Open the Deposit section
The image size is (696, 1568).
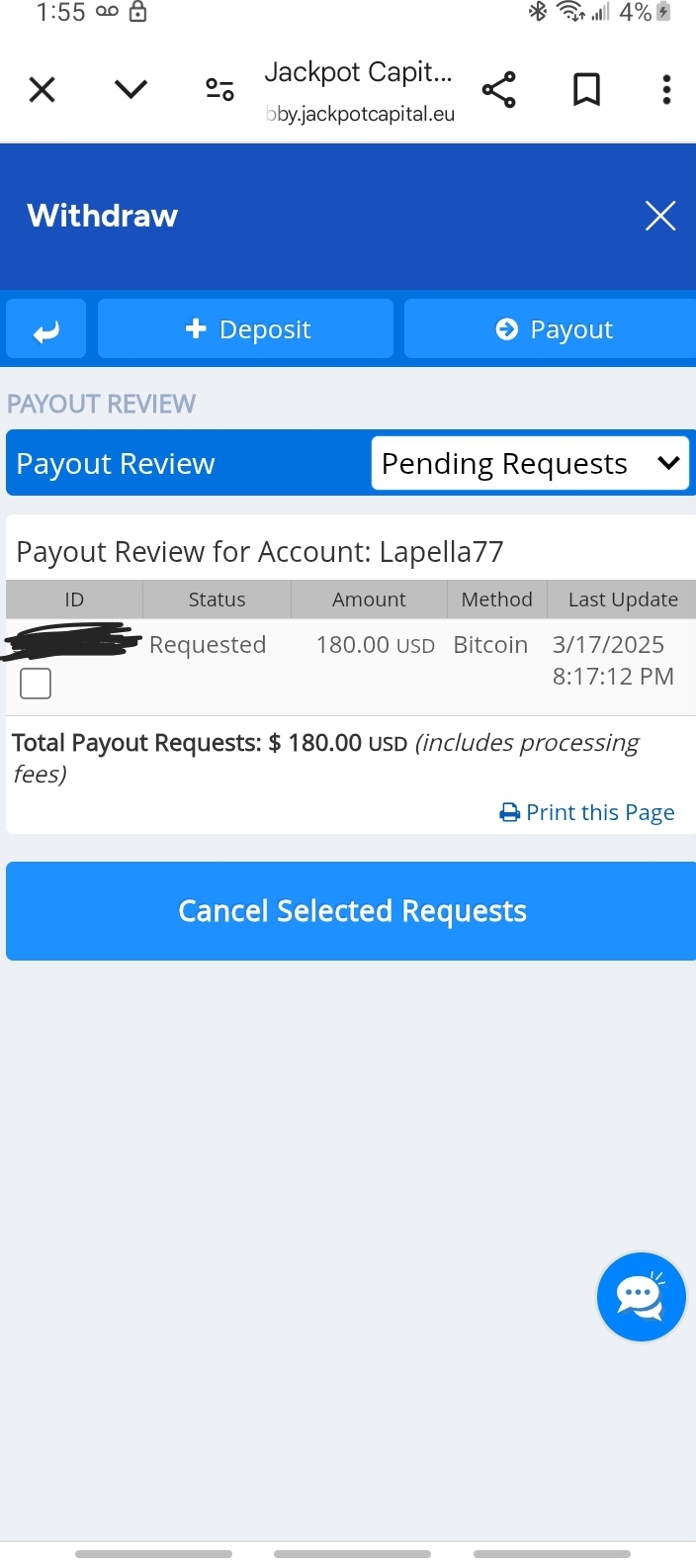(x=246, y=329)
